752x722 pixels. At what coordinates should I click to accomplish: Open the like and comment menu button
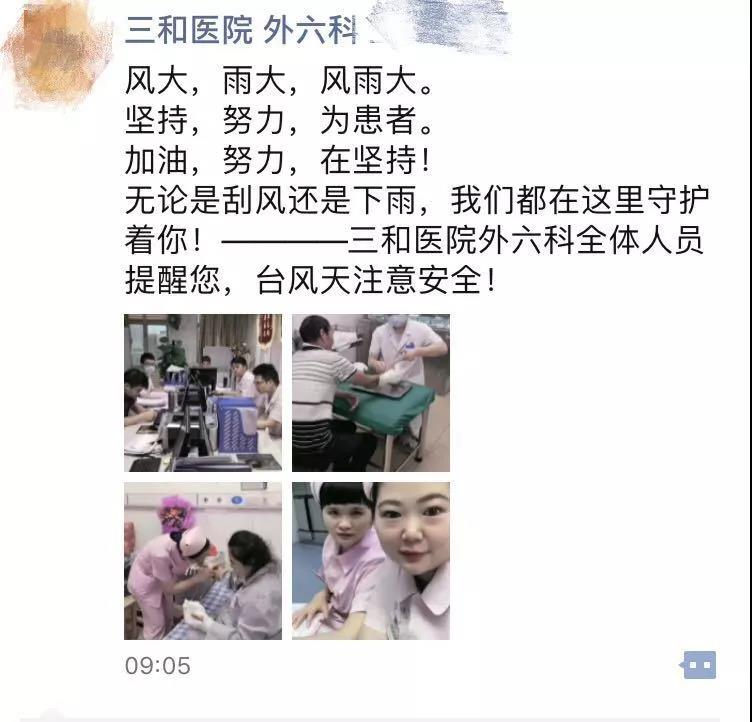699,664
